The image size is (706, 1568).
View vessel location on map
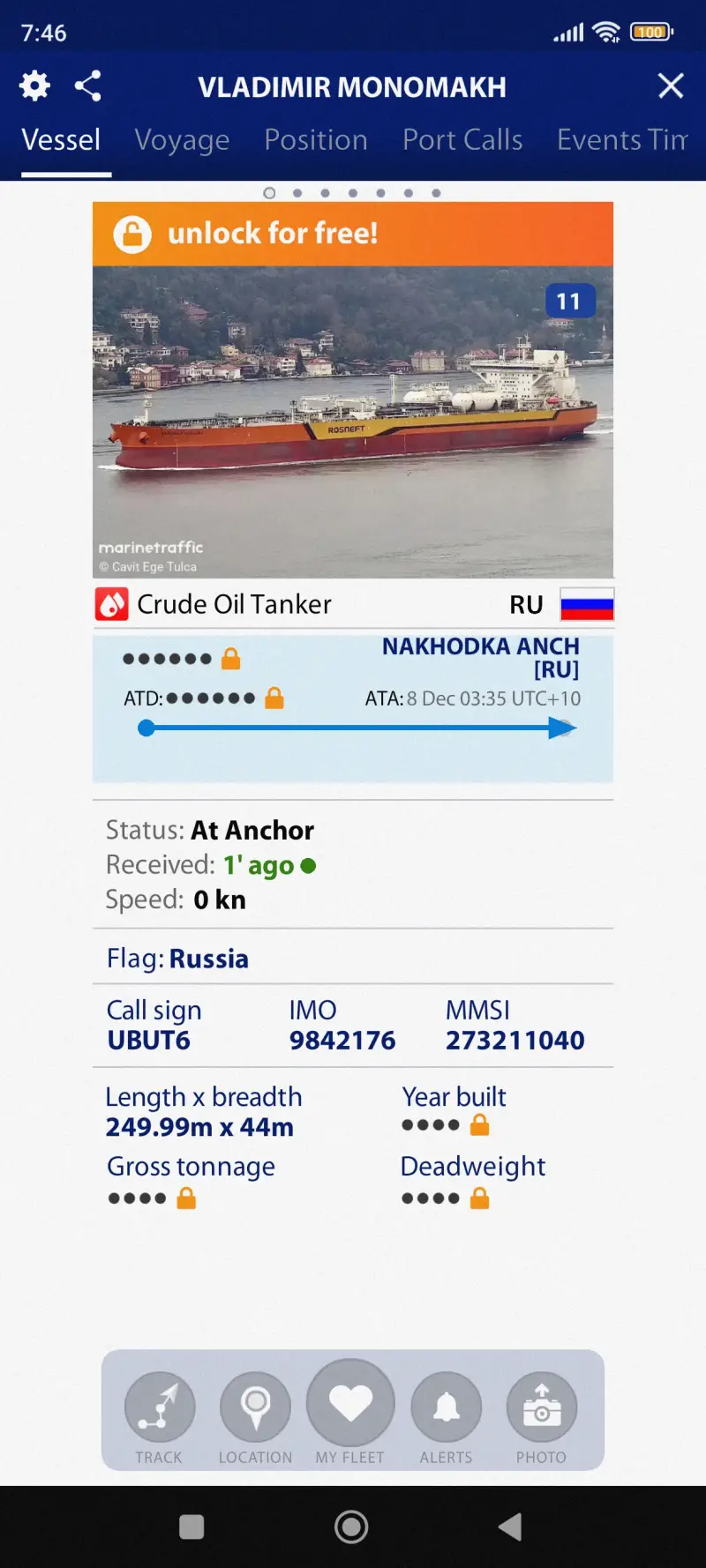coord(255,1407)
